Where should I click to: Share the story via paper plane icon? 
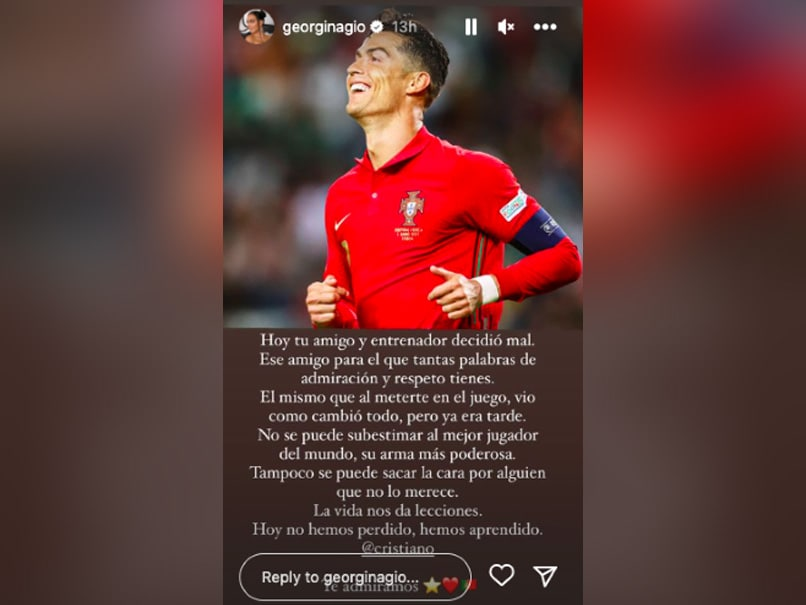tap(545, 575)
